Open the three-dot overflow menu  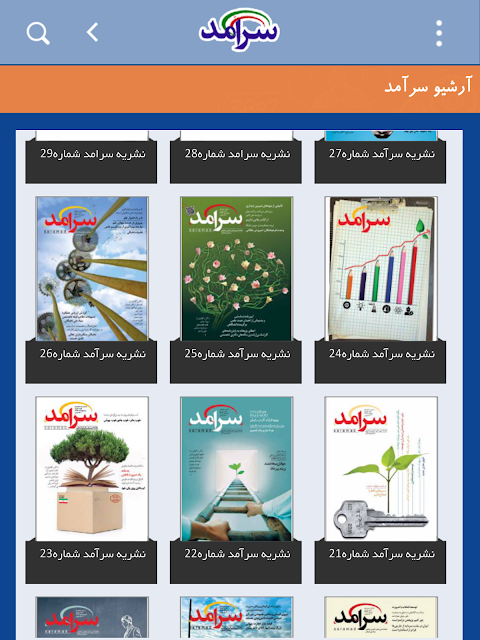coord(439,33)
